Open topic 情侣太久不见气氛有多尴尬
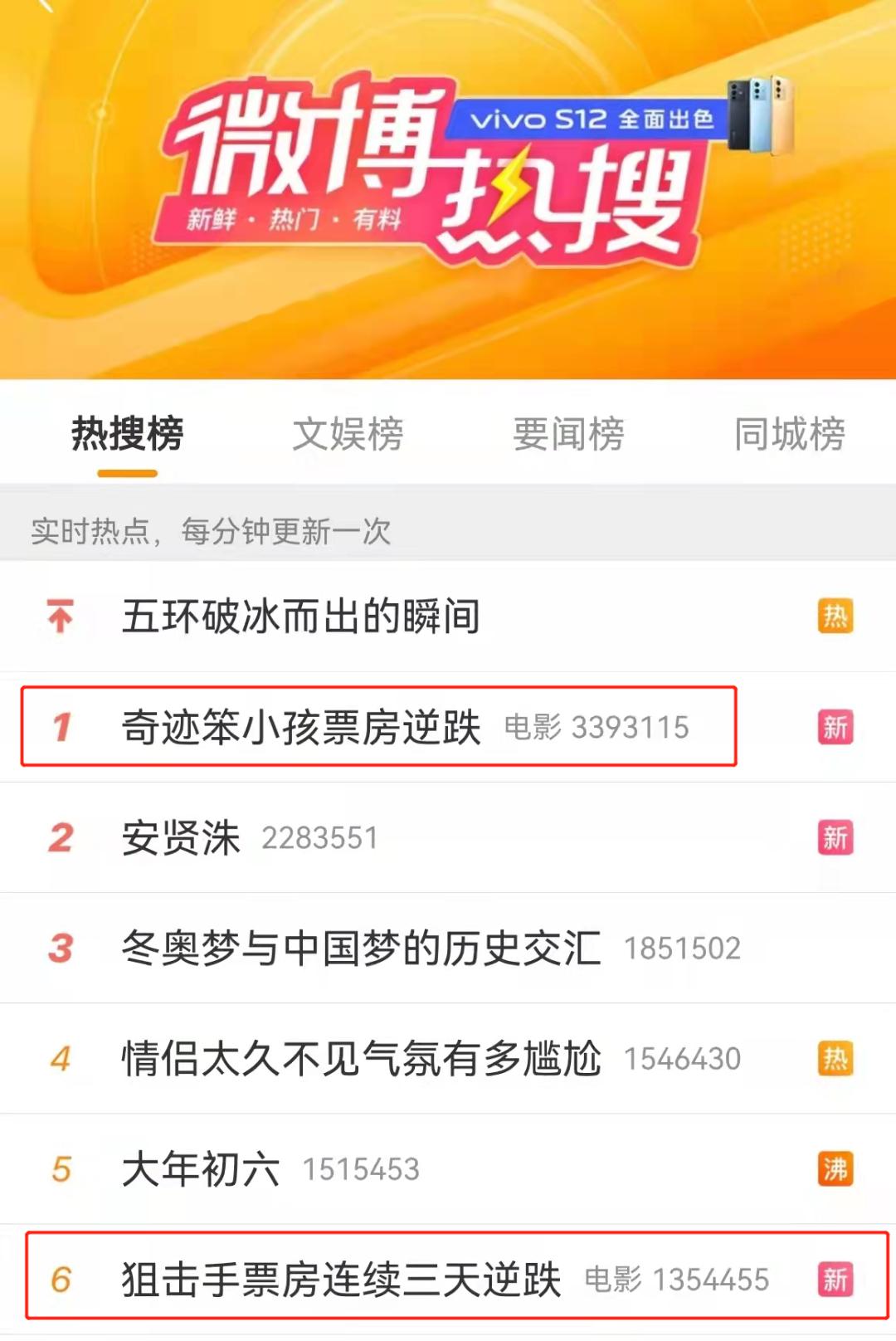Viewport: 896px width, 1341px height. coord(361,1058)
